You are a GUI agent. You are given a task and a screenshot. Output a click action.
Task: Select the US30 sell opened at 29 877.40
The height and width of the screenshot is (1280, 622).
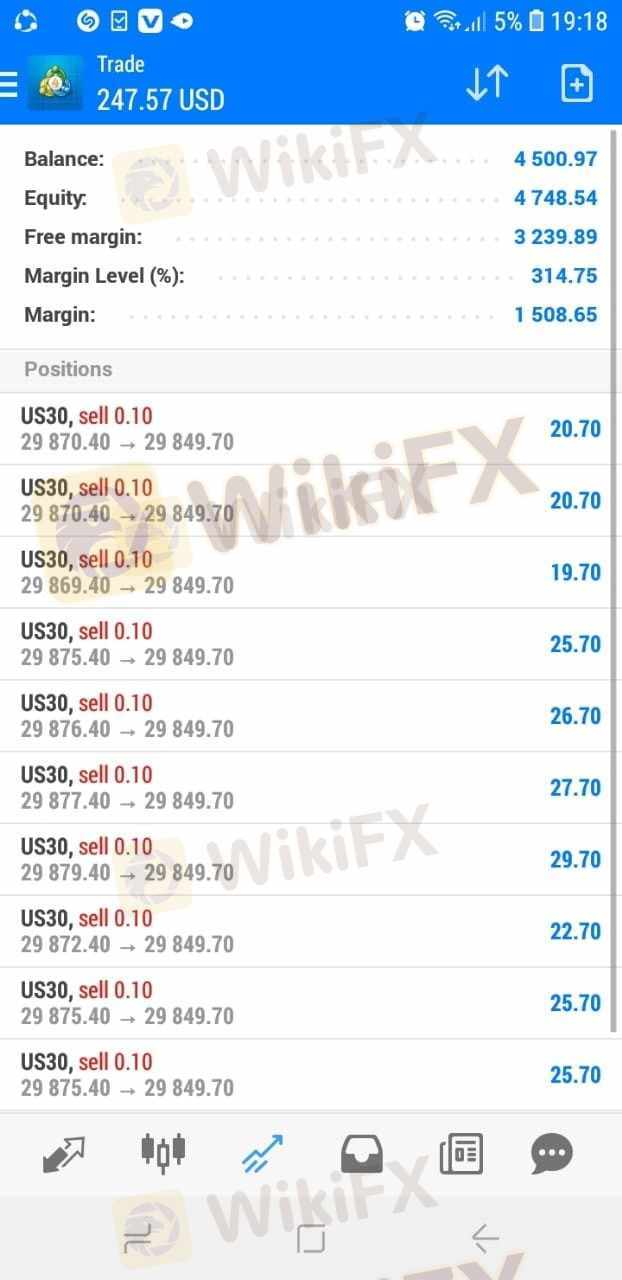coord(311,788)
